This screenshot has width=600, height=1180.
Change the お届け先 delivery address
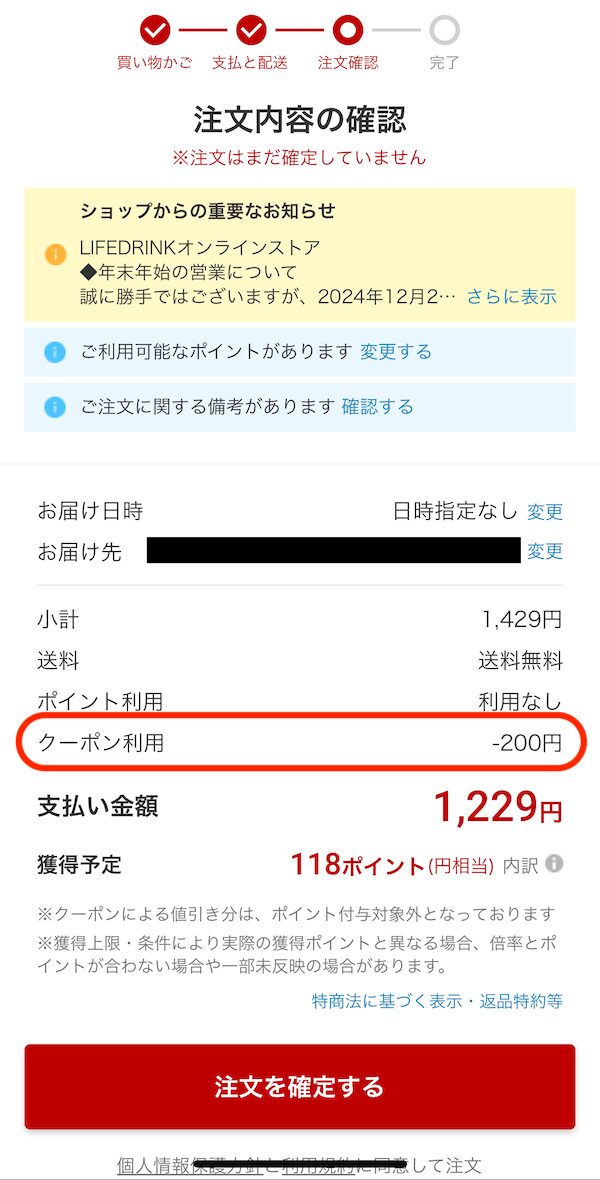click(x=545, y=551)
